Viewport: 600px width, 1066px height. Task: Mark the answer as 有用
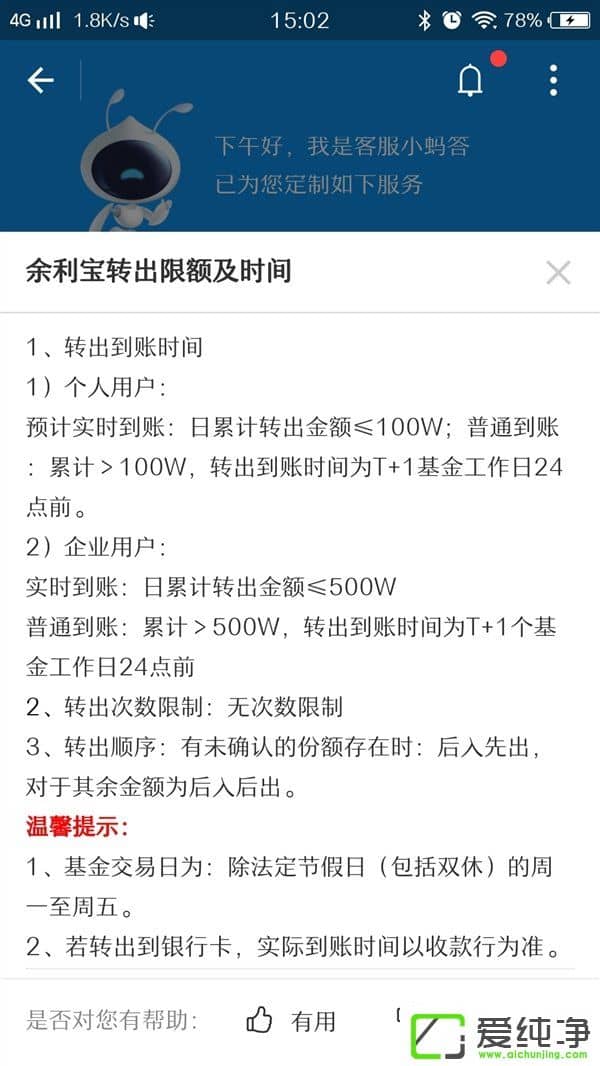coord(291,1021)
